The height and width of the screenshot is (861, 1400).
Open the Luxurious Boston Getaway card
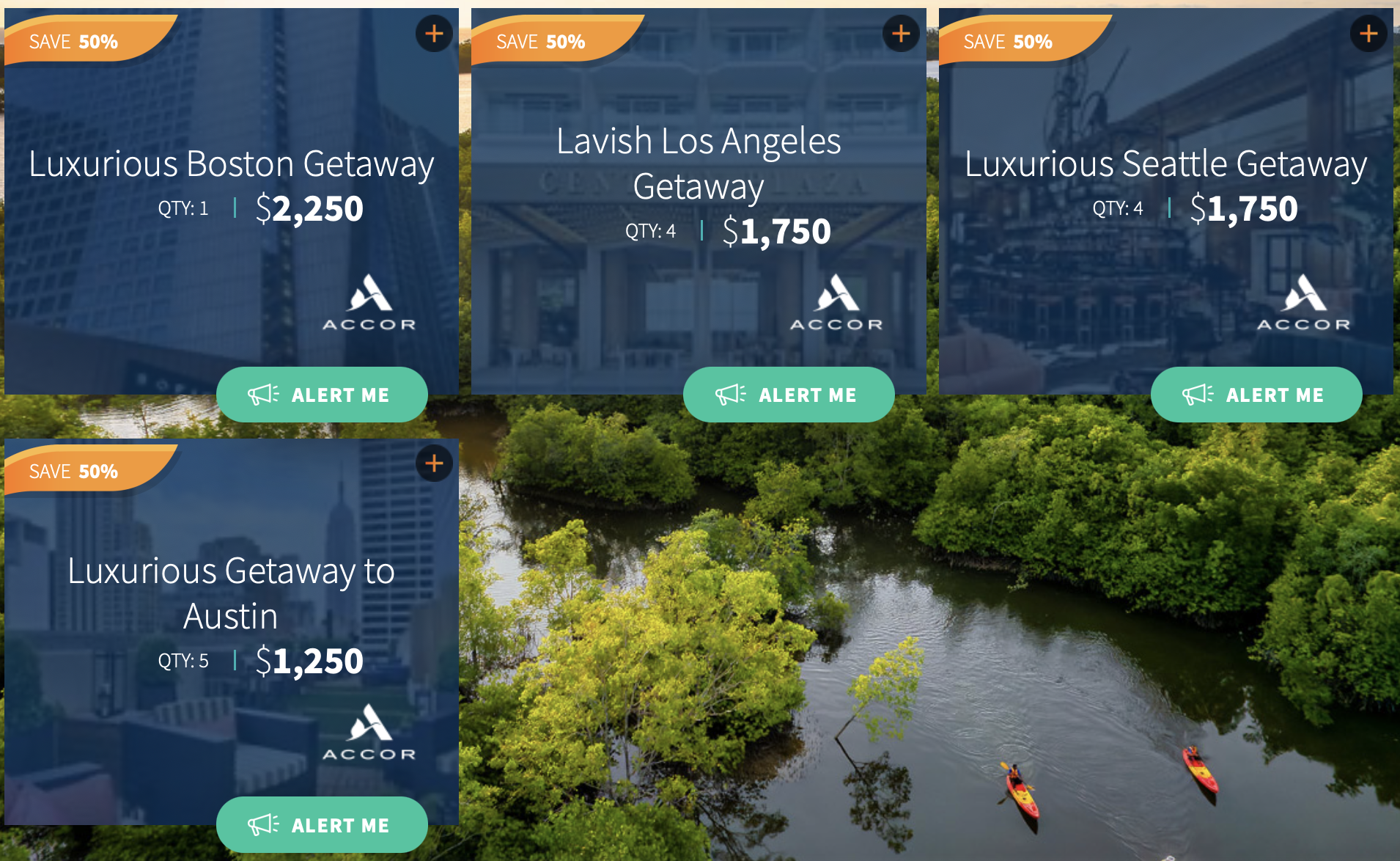[231, 164]
